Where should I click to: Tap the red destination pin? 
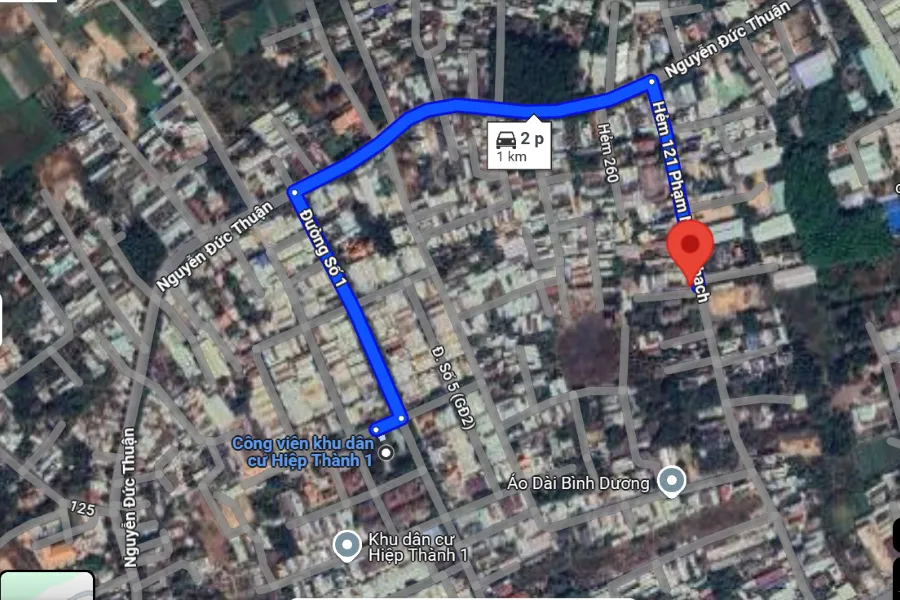[x=690, y=247]
